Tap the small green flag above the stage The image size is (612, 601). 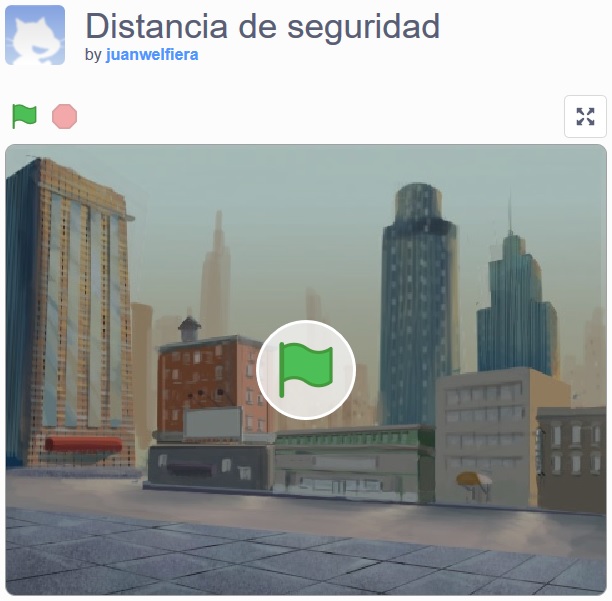click(24, 116)
